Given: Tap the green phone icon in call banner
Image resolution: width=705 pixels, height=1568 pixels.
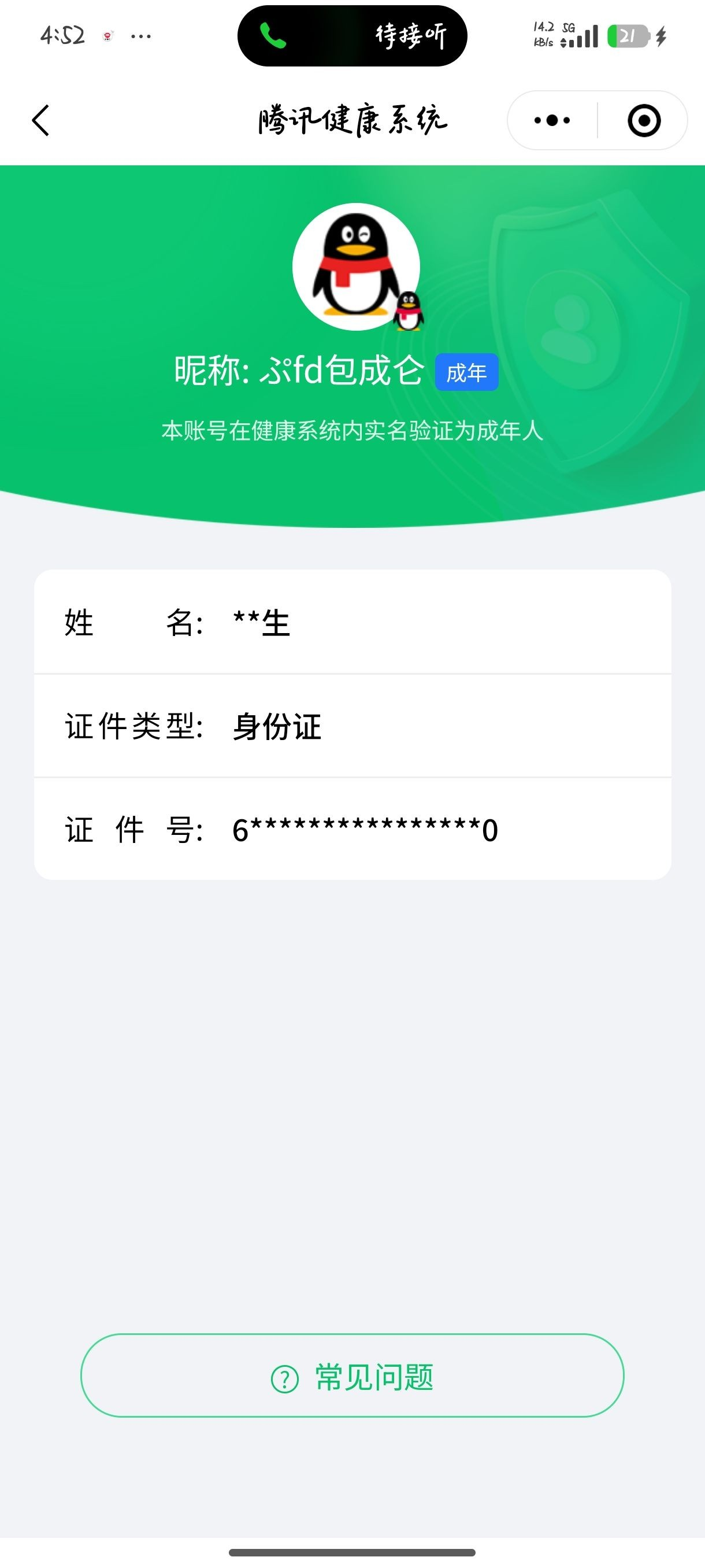Looking at the screenshot, I should click(x=272, y=36).
